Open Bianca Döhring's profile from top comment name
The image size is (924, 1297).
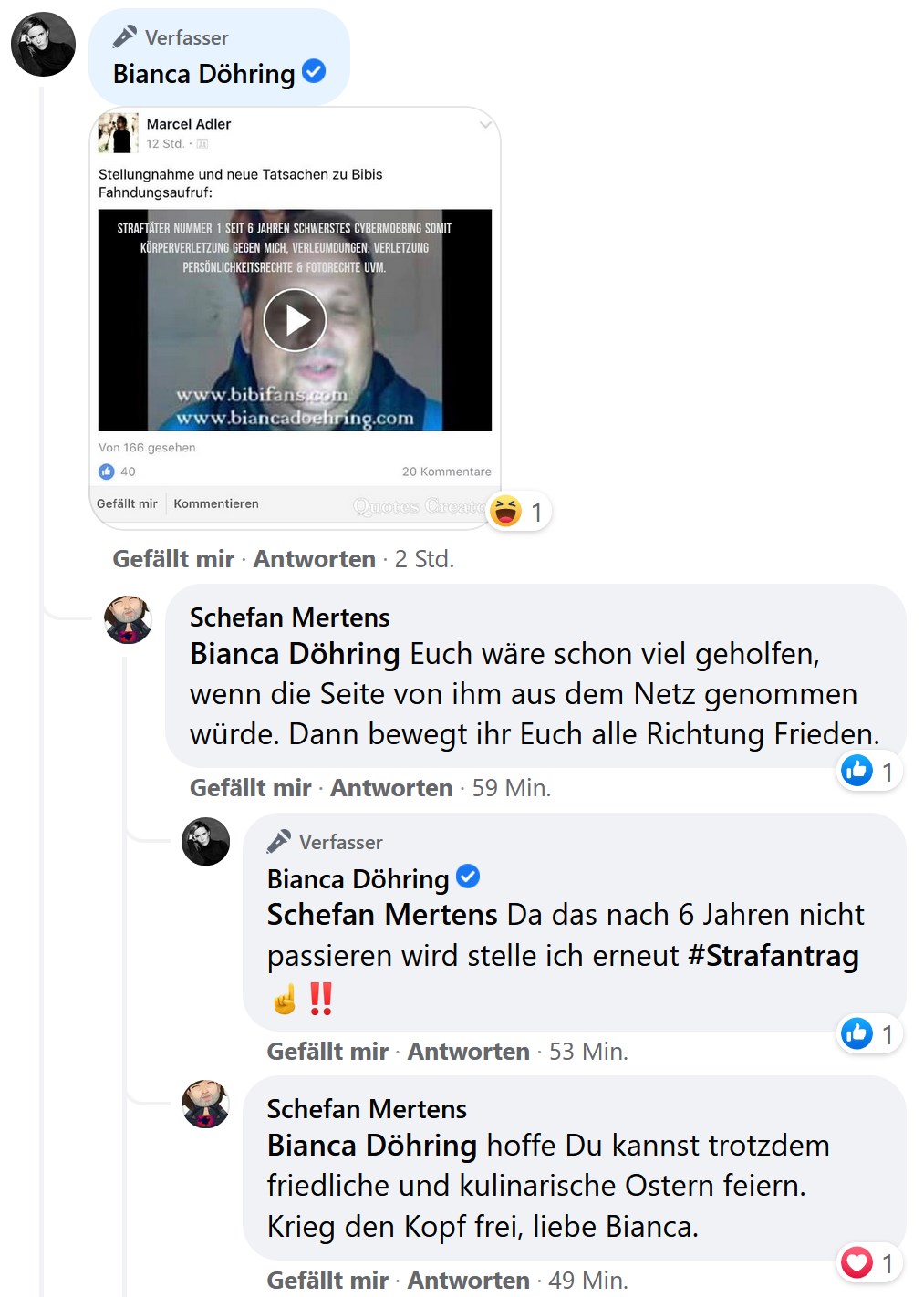(x=203, y=74)
